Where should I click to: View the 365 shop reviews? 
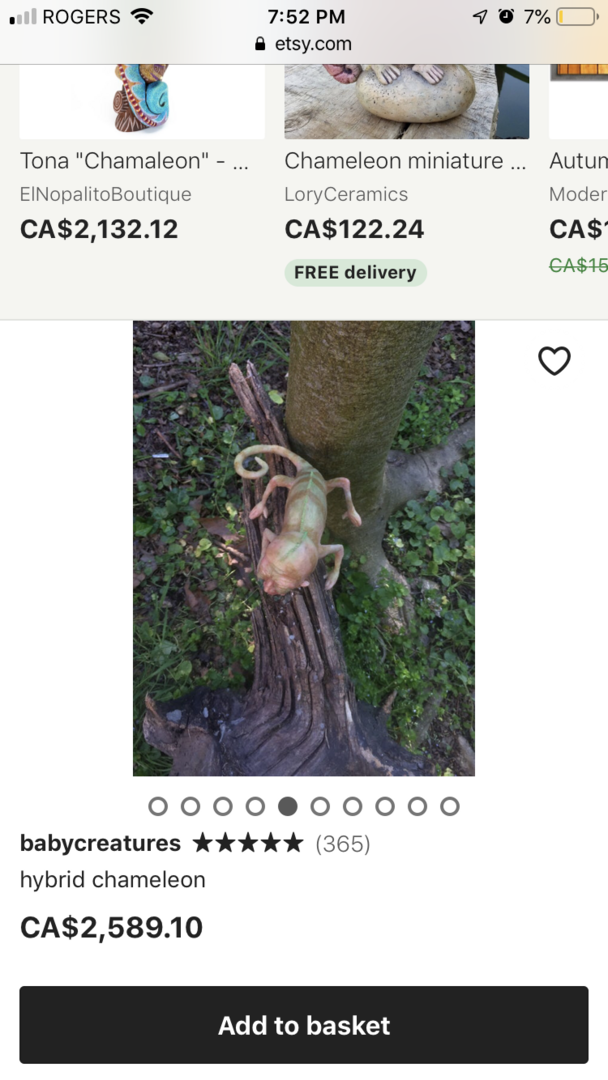343,844
